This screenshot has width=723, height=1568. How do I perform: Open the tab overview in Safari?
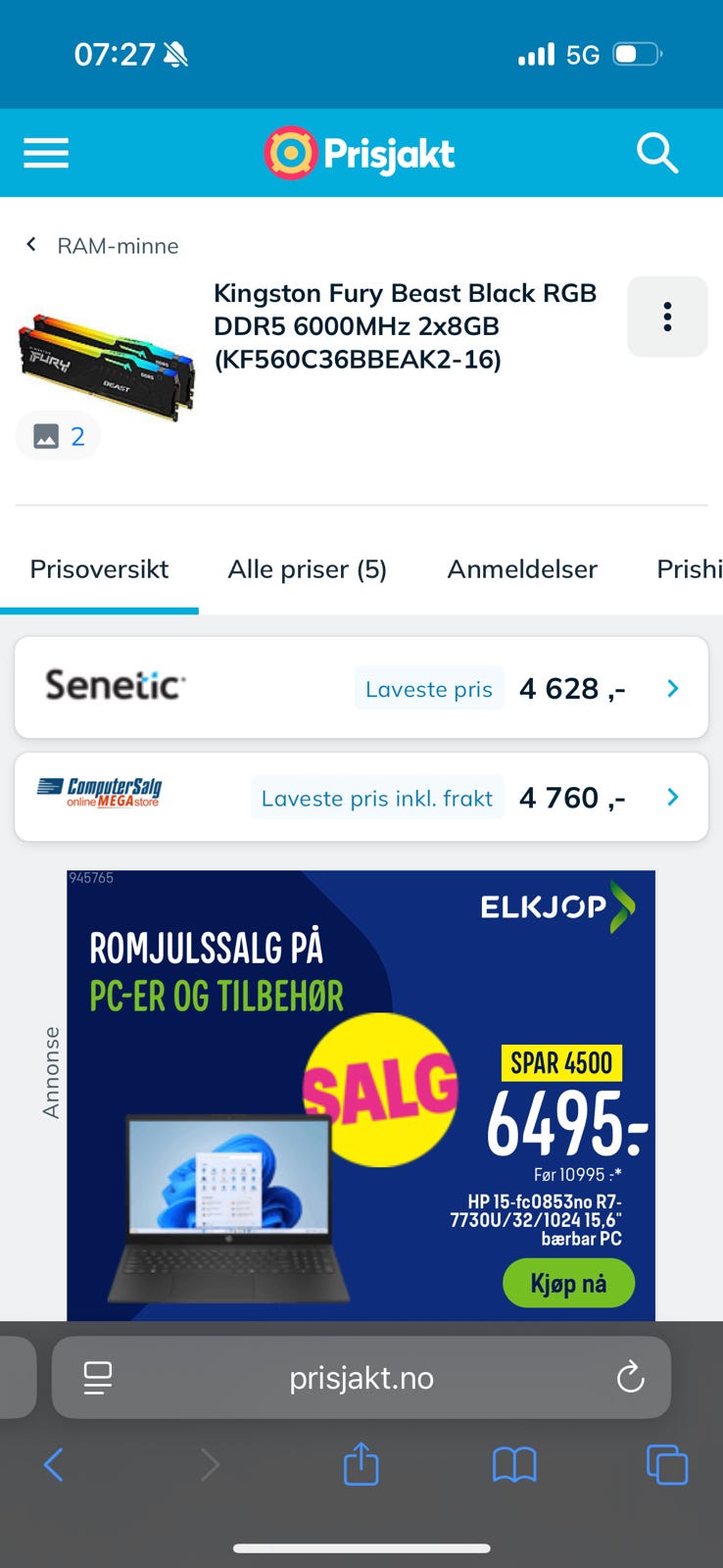(667, 1465)
